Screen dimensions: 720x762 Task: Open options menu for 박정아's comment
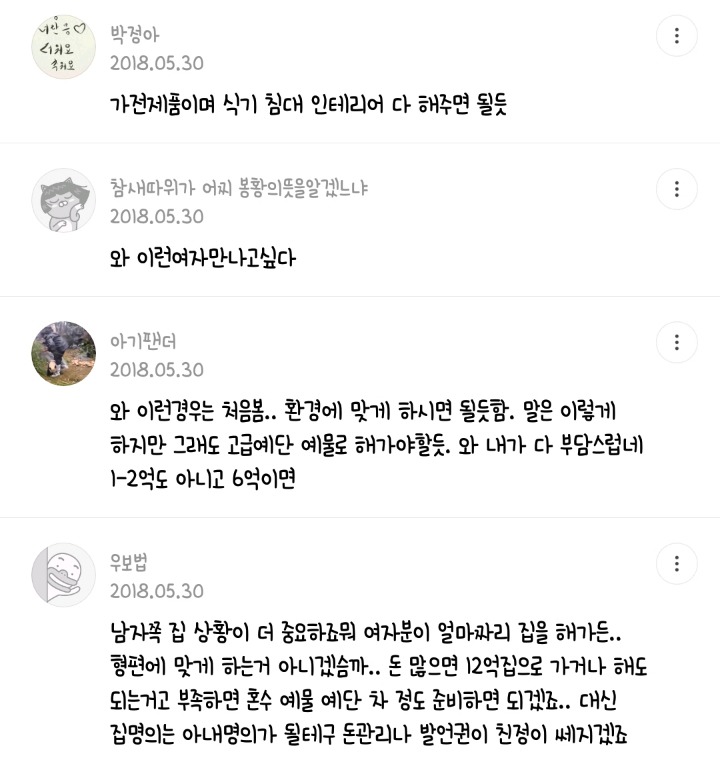(679, 35)
